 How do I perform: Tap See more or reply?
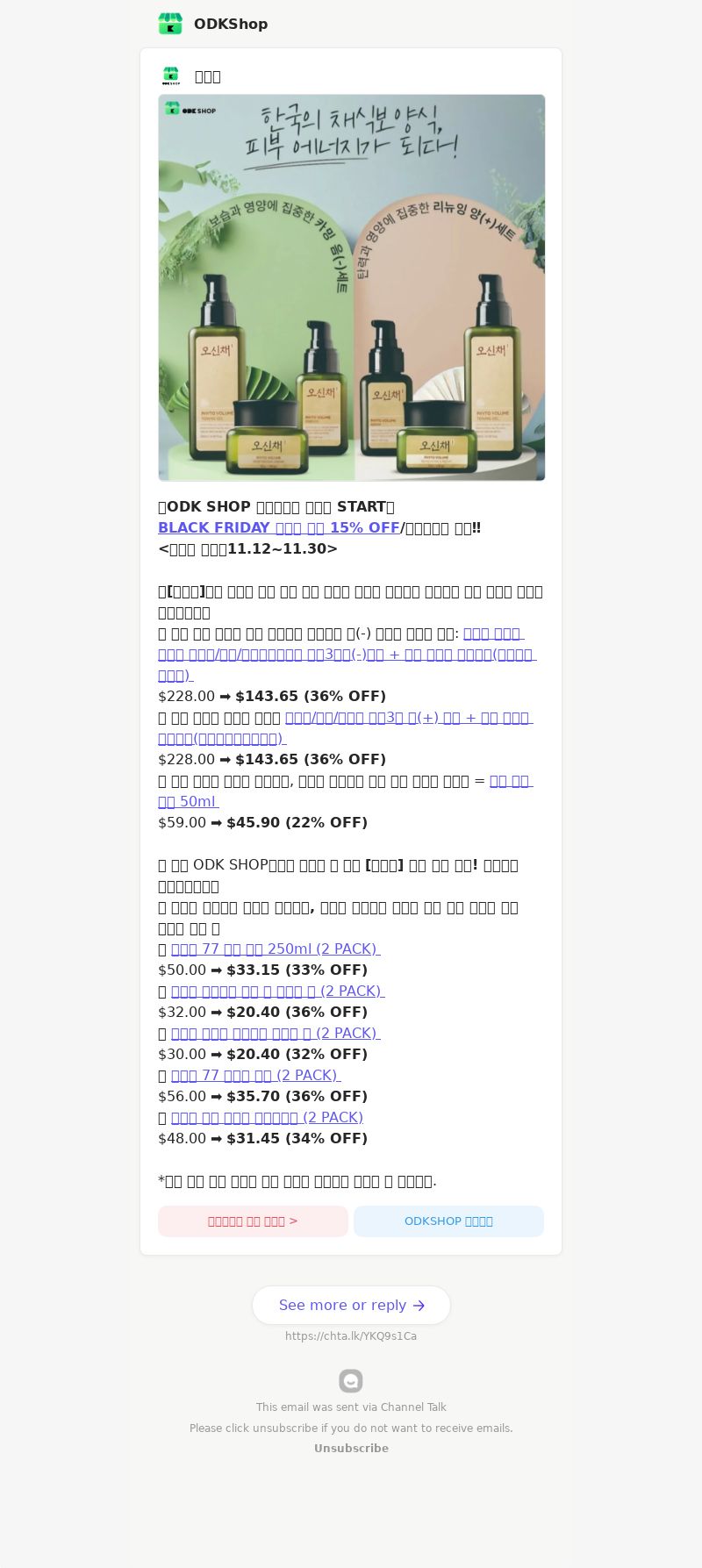coord(351,1306)
